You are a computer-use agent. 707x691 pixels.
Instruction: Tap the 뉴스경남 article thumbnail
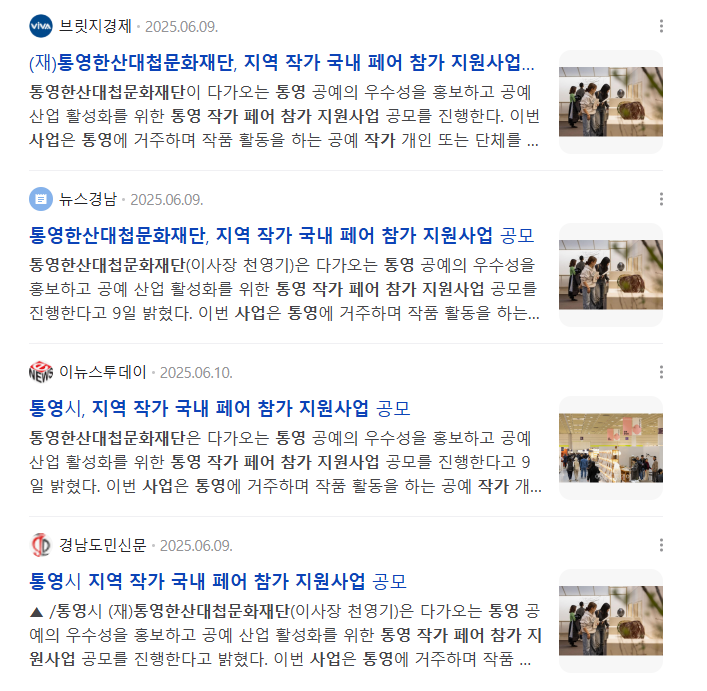coord(610,275)
